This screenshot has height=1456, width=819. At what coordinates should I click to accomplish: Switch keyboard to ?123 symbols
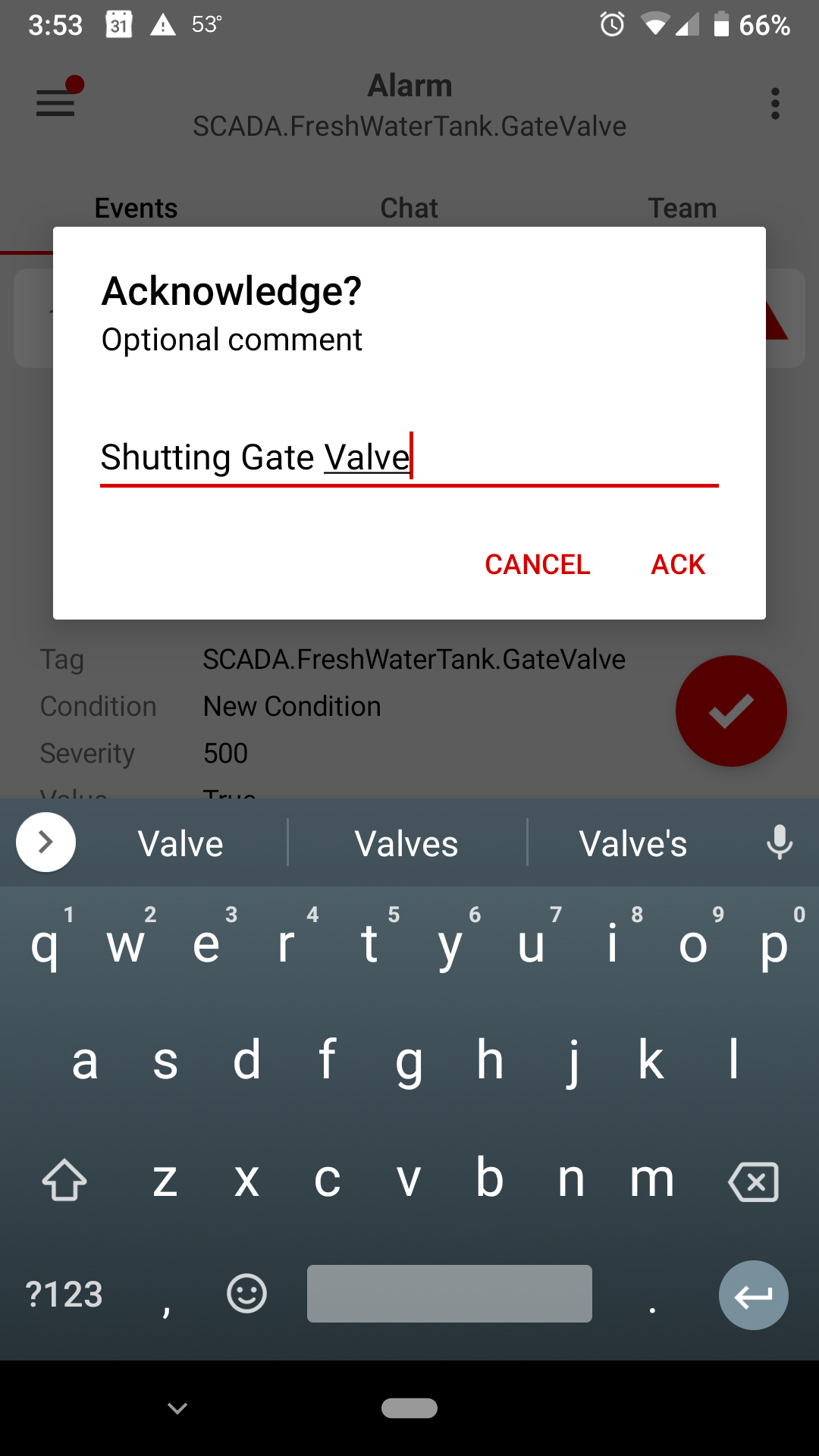64,1294
